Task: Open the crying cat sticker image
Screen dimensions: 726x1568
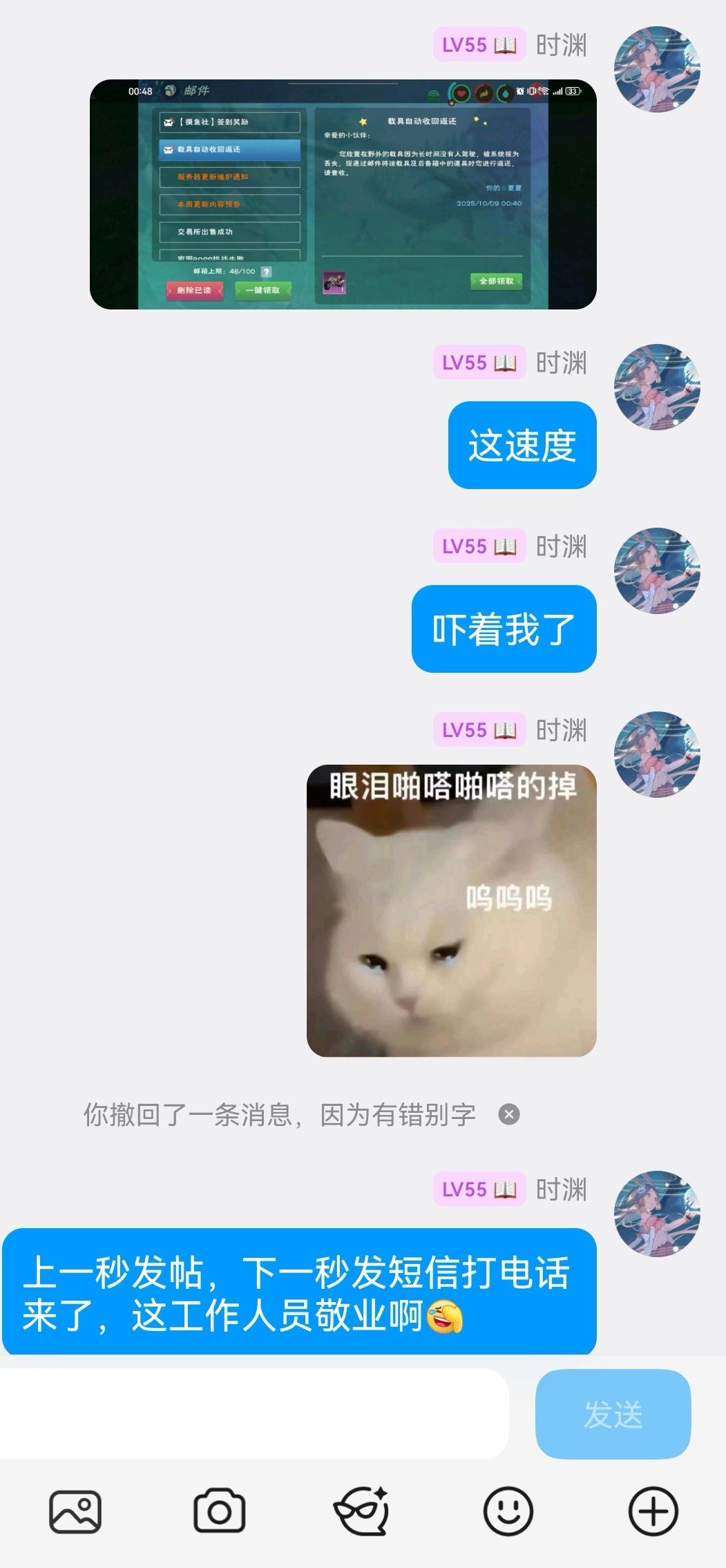Action: 451,910
